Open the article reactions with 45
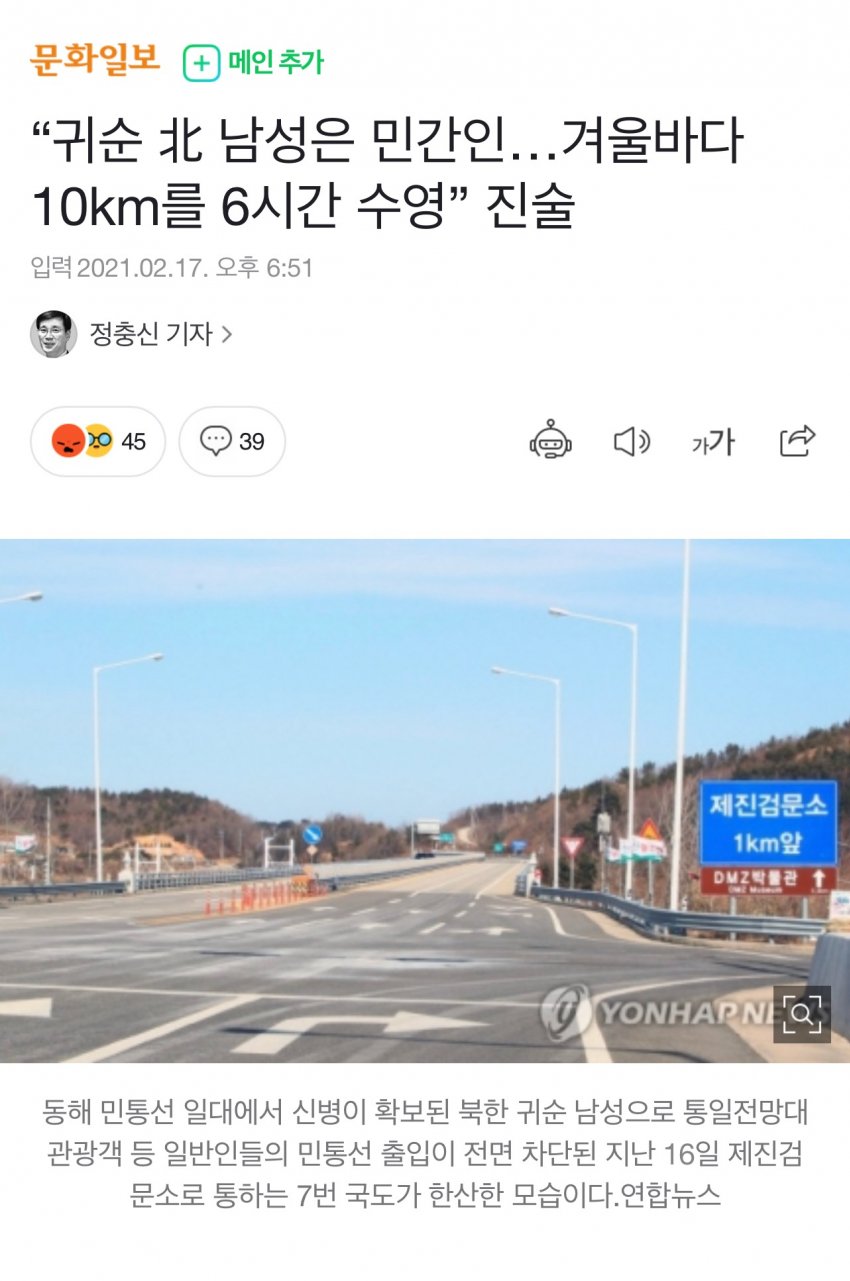850x1281 pixels. pyautogui.click(x=98, y=441)
